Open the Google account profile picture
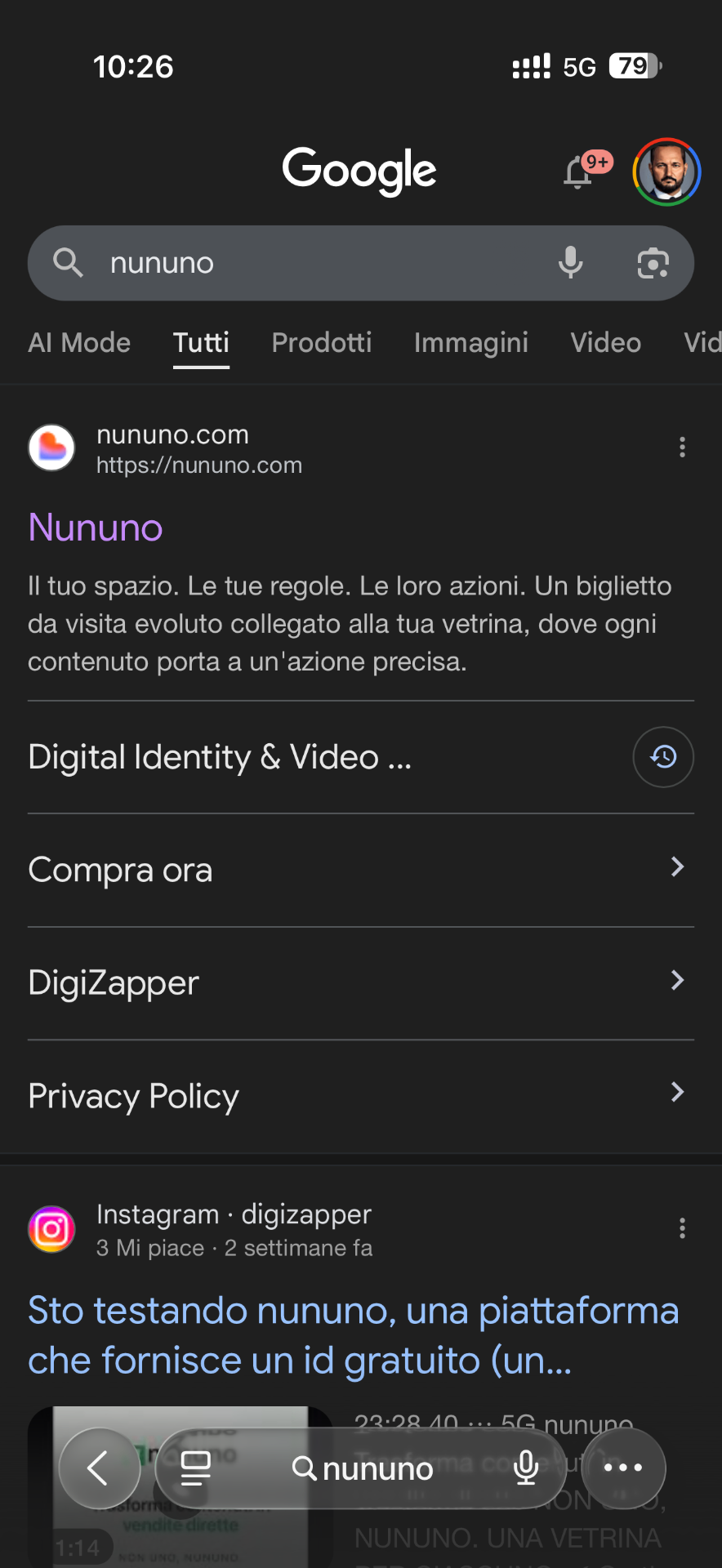722x1568 pixels. [x=666, y=171]
